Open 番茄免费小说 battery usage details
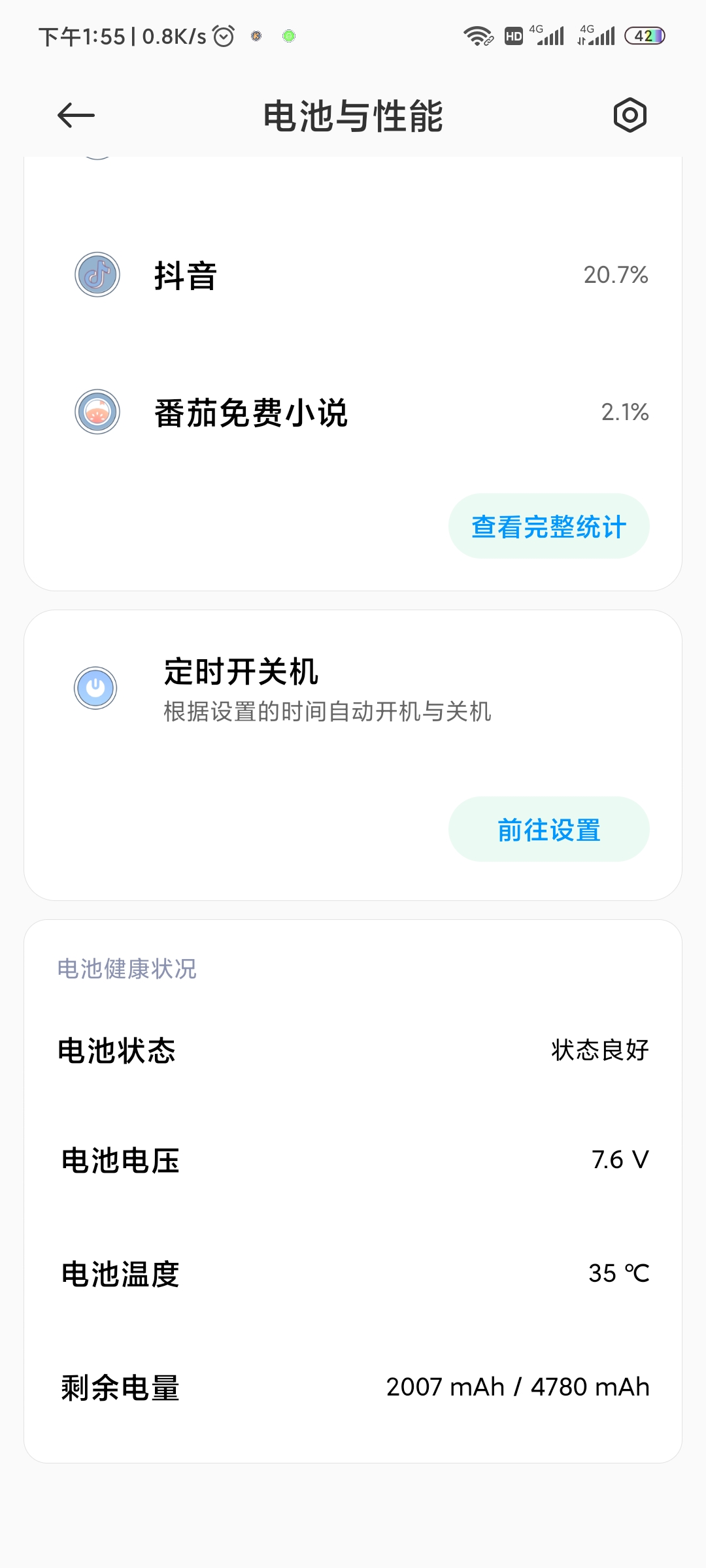Screen dimensions: 706x1568 point(353,412)
